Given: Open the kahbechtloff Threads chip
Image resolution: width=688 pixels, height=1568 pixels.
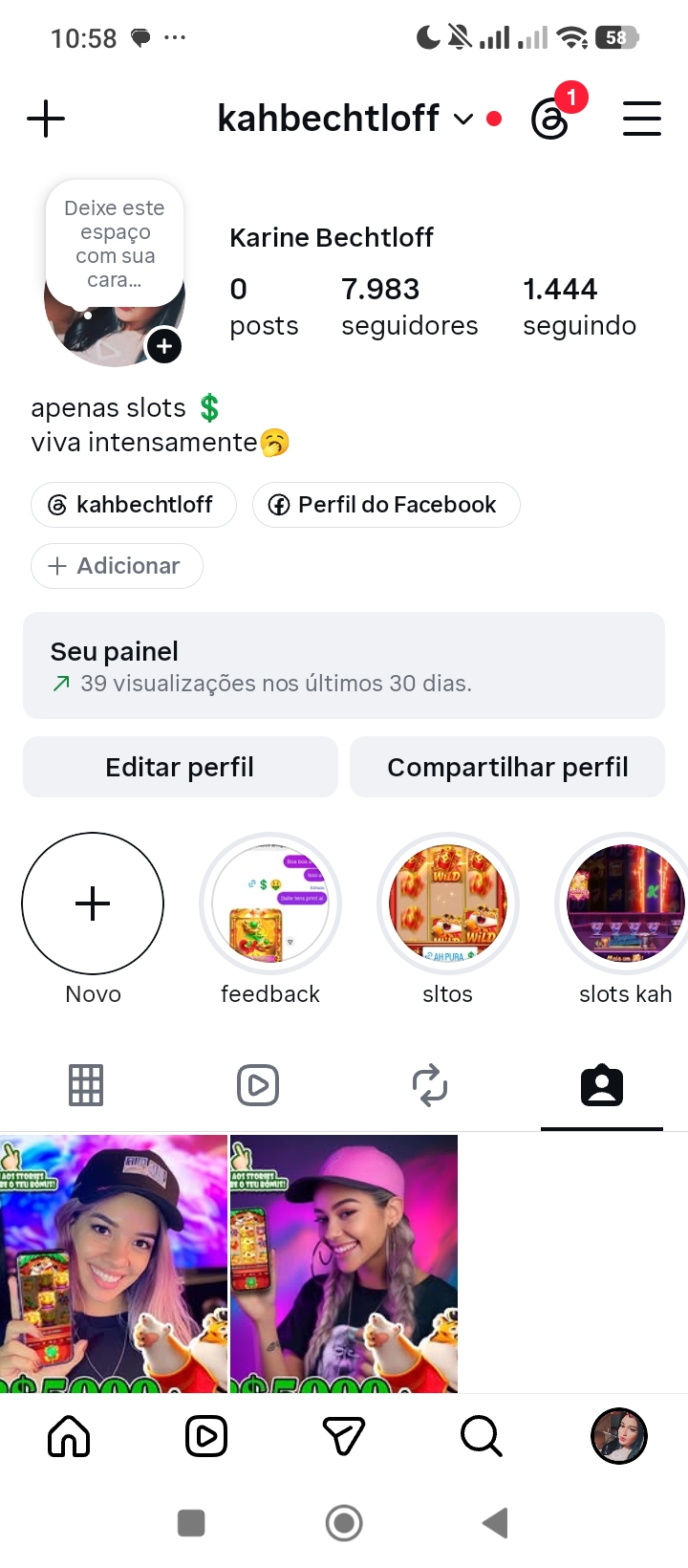Looking at the screenshot, I should [134, 505].
